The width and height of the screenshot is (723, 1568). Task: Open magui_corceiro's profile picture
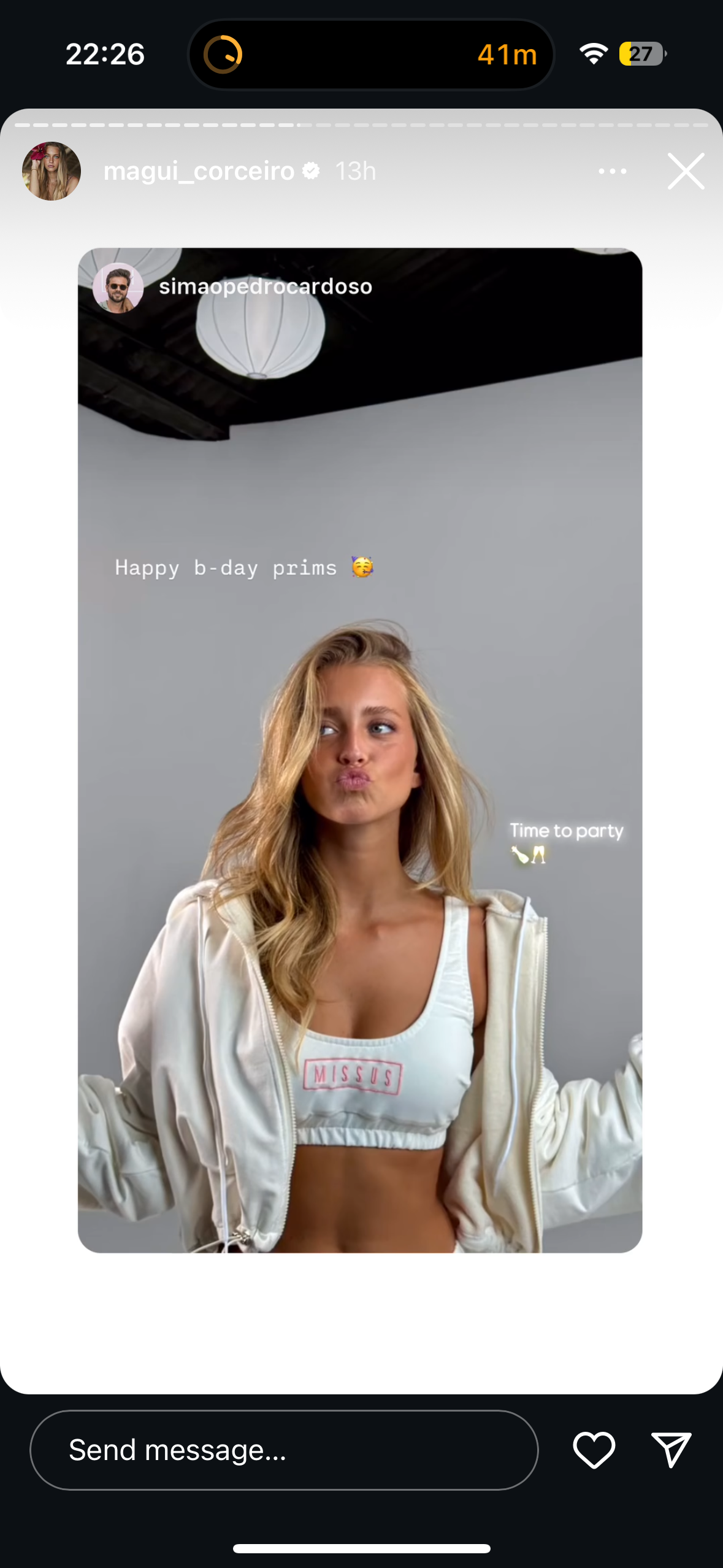point(52,171)
